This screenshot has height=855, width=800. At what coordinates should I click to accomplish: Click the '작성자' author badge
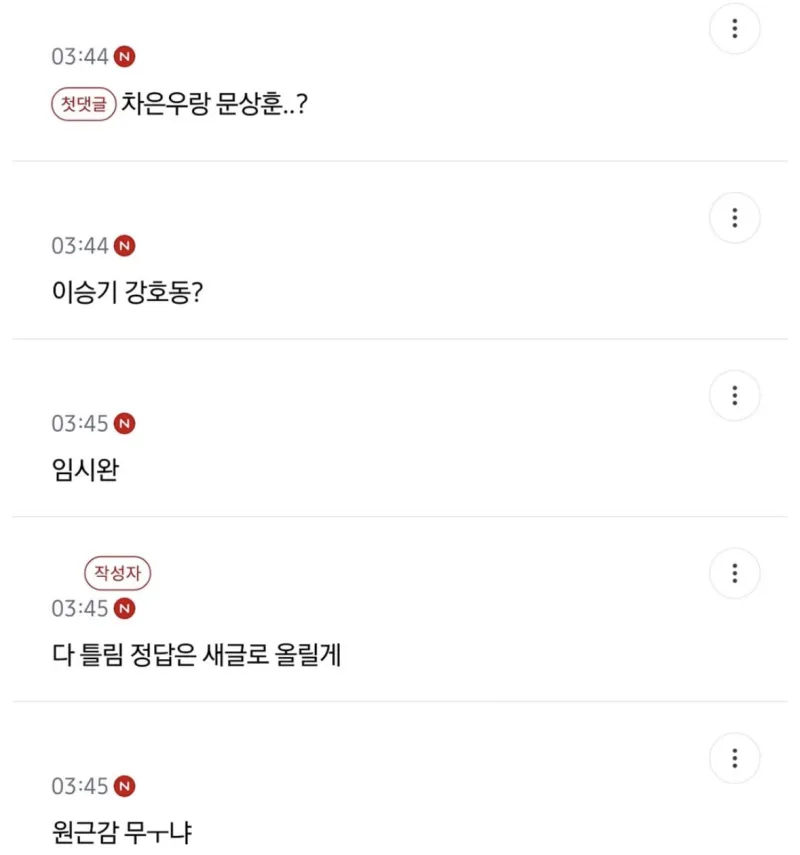tap(118, 573)
